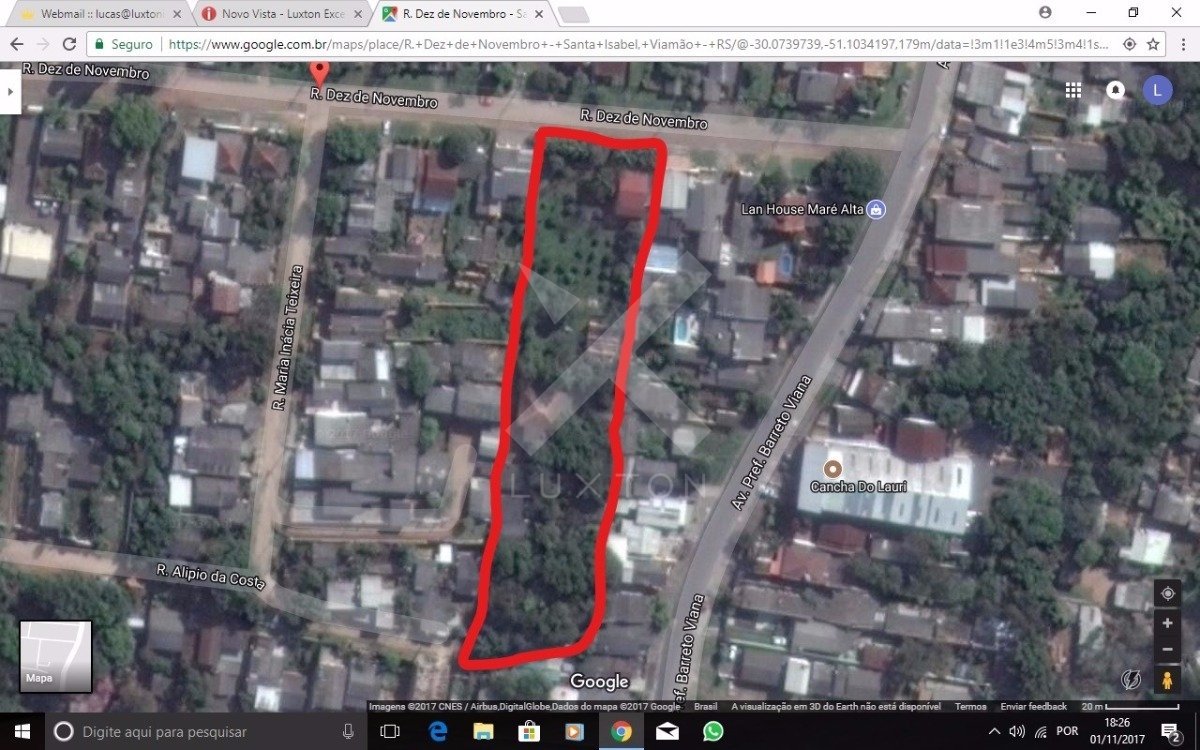Reload the current page

coord(69,44)
